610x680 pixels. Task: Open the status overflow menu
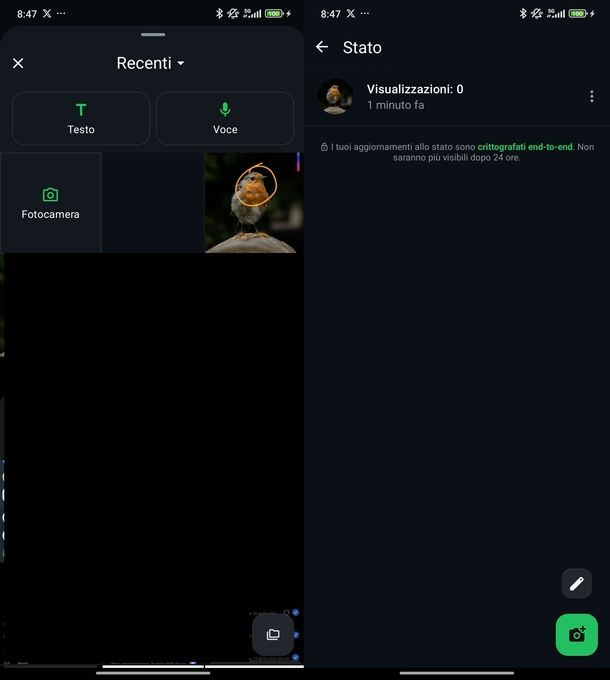(x=591, y=96)
